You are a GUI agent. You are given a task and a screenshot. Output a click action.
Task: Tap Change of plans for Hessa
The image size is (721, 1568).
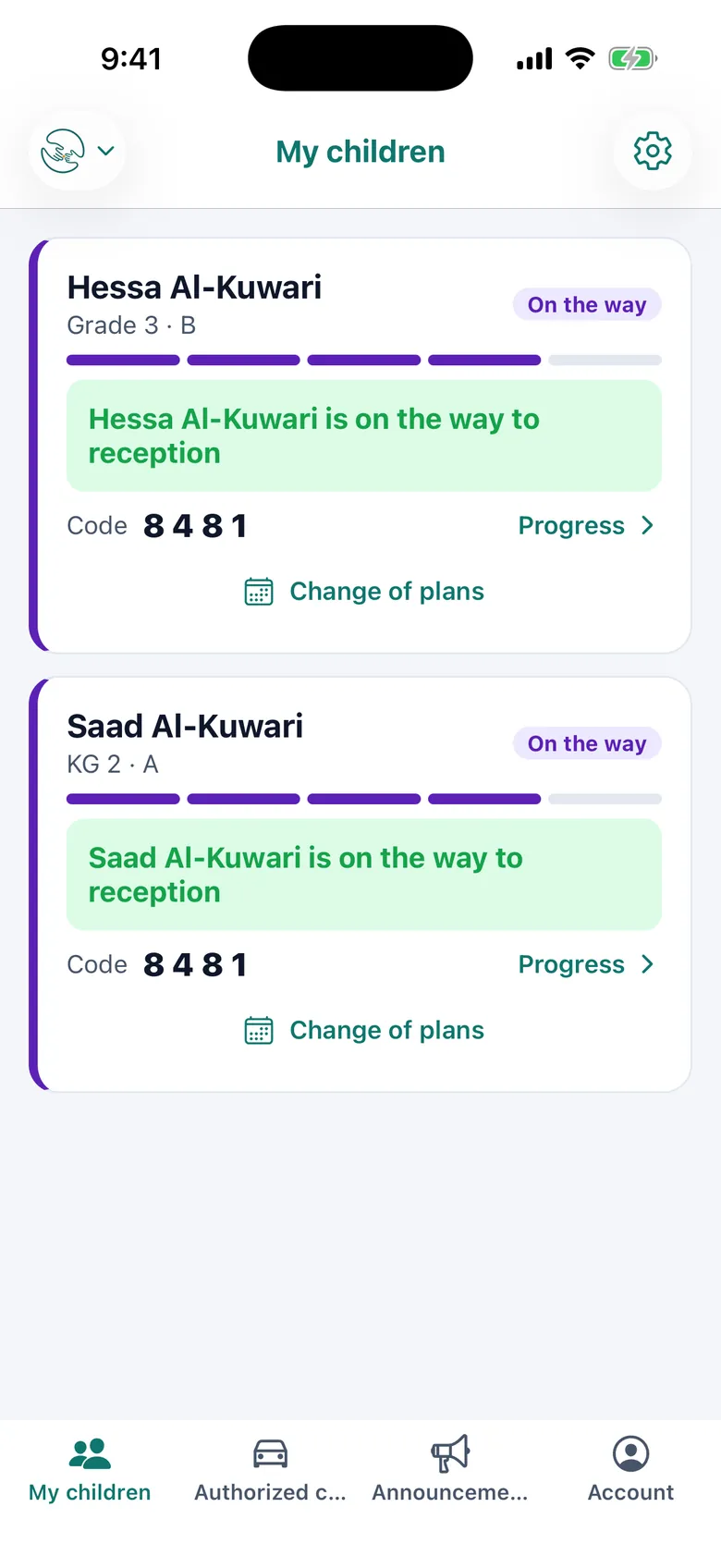point(363,592)
